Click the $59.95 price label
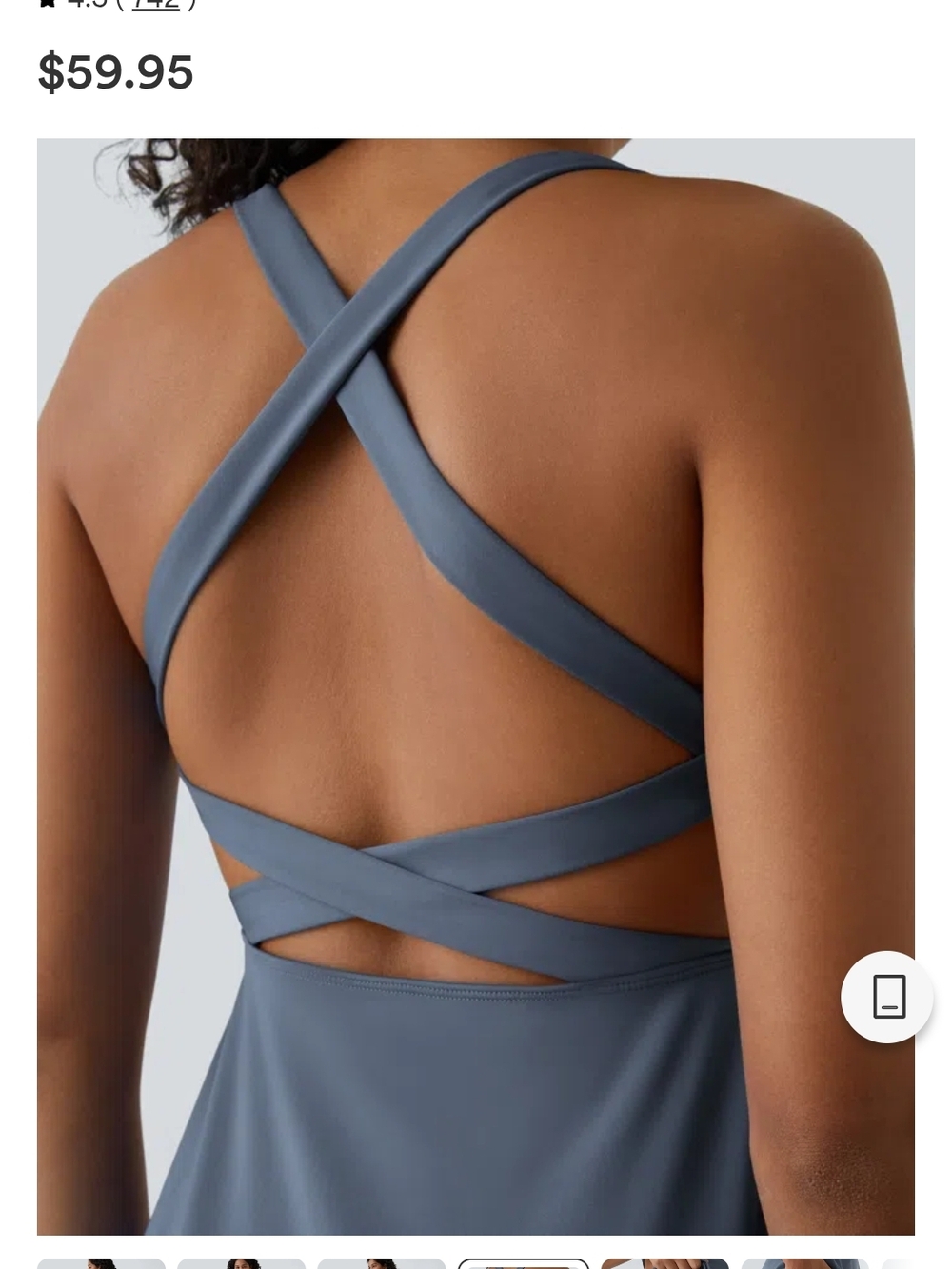 (x=115, y=71)
